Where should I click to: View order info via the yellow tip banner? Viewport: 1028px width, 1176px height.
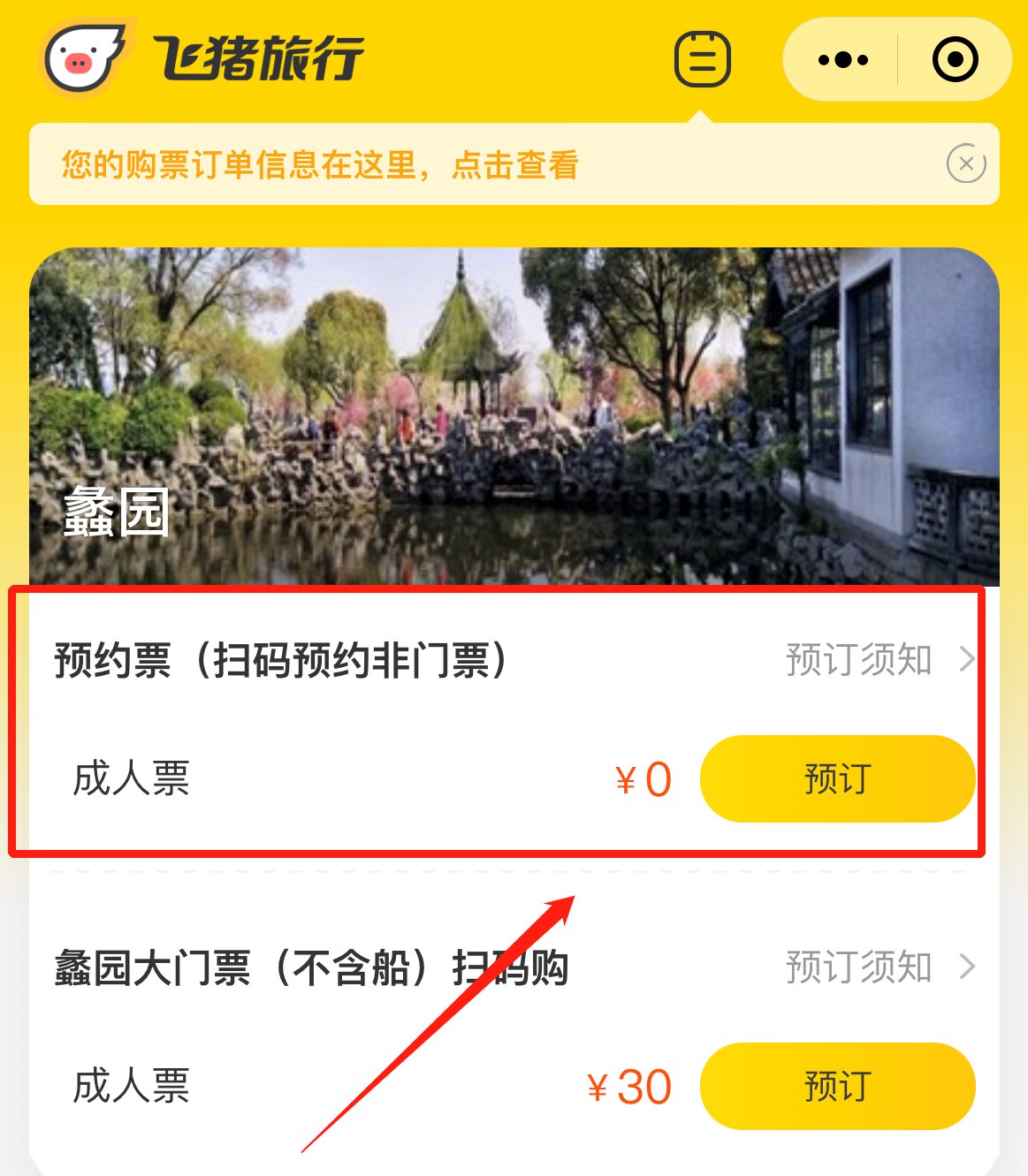click(x=320, y=165)
